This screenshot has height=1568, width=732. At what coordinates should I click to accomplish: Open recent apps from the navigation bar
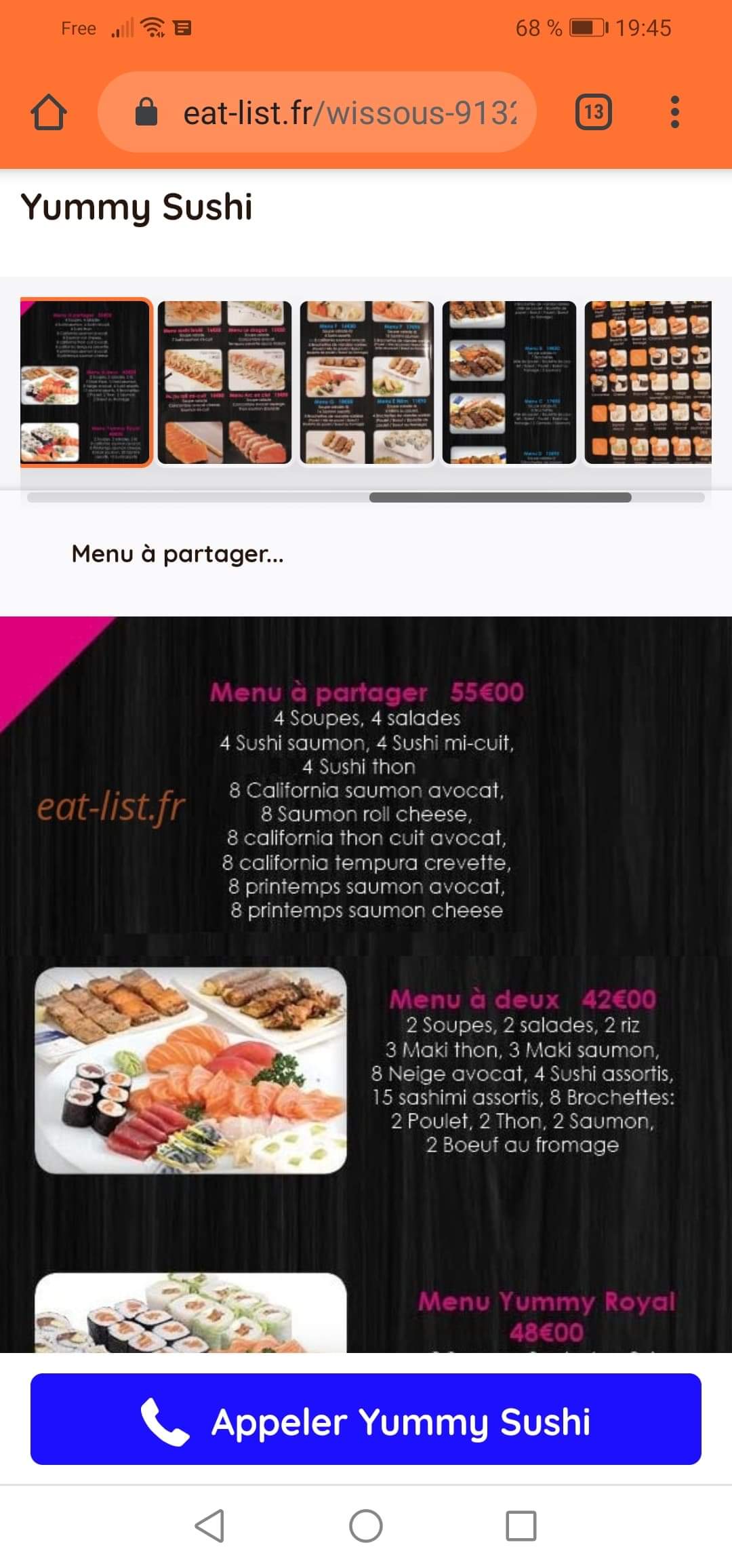(521, 1526)
